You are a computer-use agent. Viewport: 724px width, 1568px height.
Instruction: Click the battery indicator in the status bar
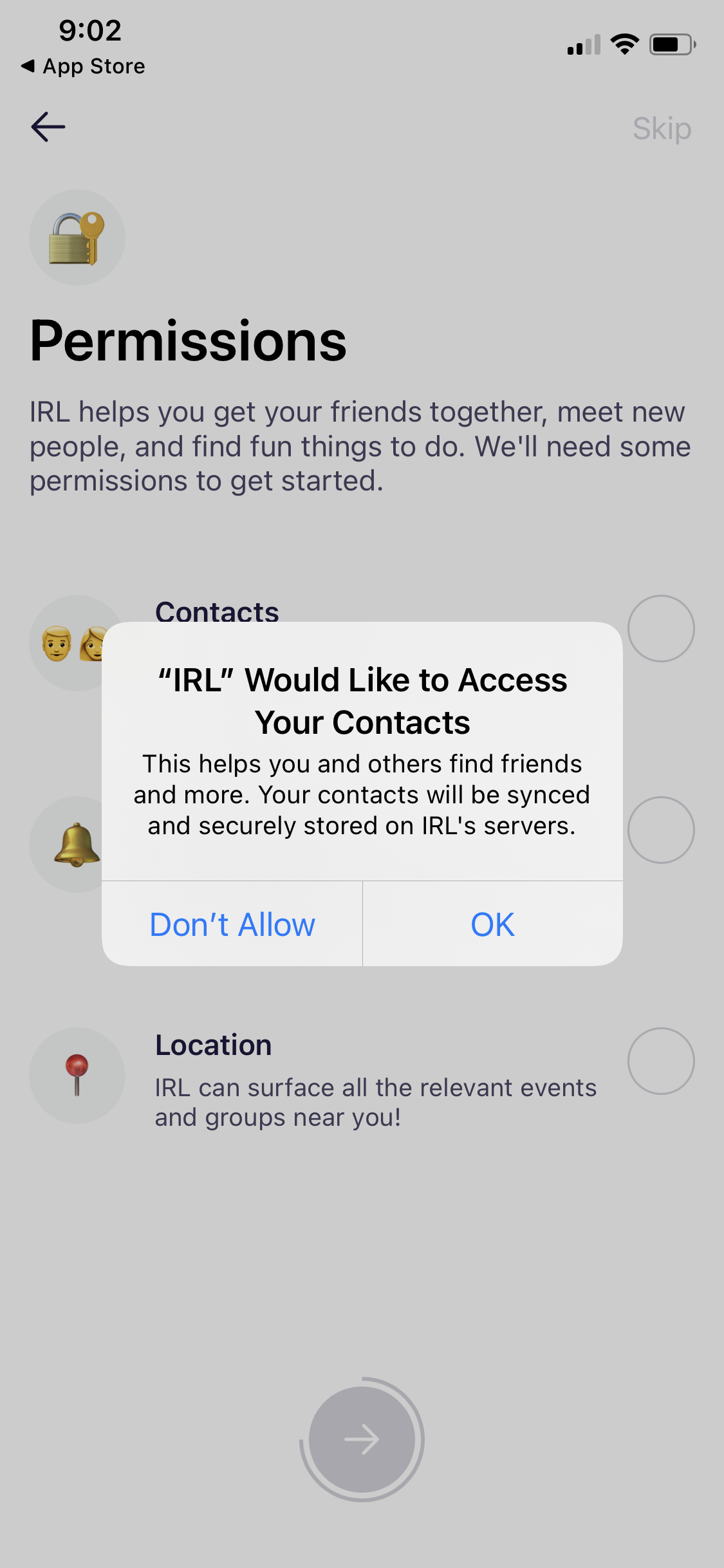[x=671, y=44]
